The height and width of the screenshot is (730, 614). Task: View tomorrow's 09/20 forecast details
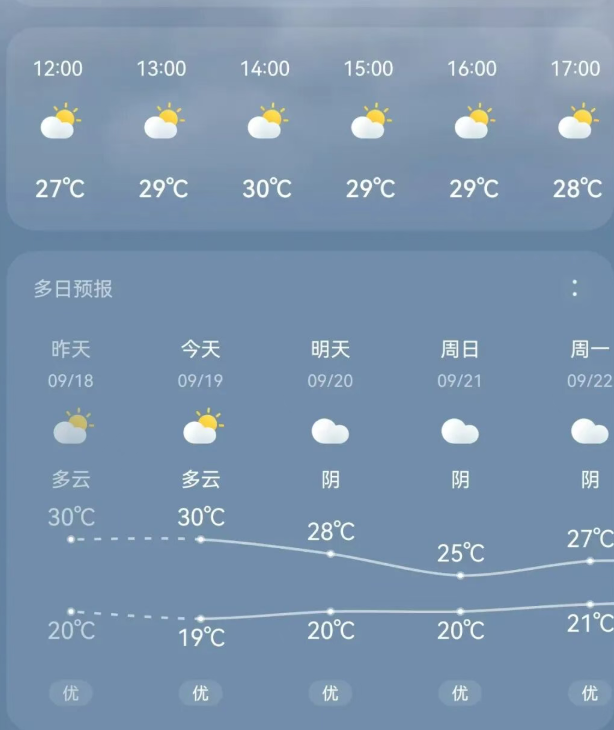[x=330, y=430]
